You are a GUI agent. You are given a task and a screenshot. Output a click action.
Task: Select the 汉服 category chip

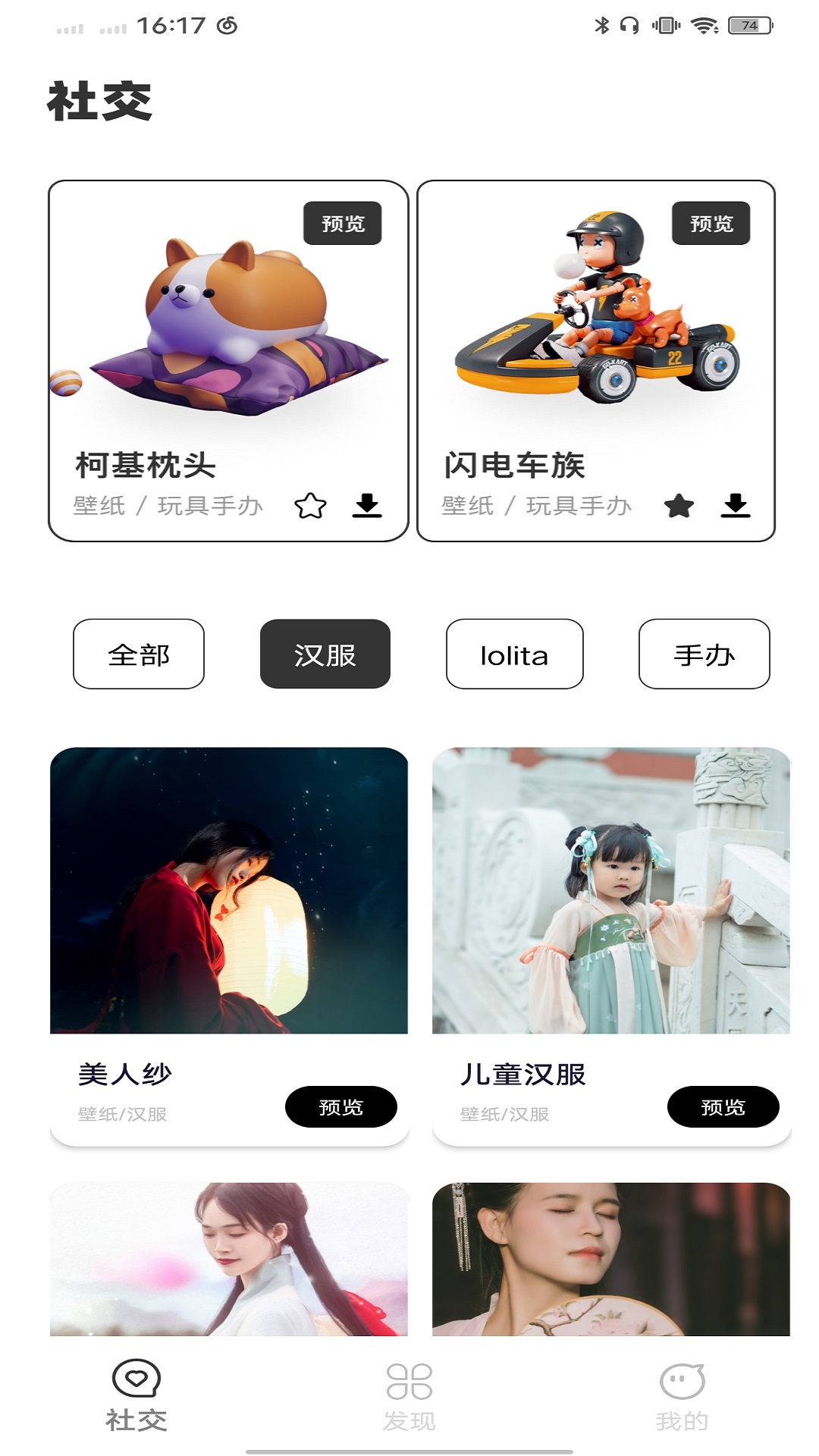click(325, 654)
